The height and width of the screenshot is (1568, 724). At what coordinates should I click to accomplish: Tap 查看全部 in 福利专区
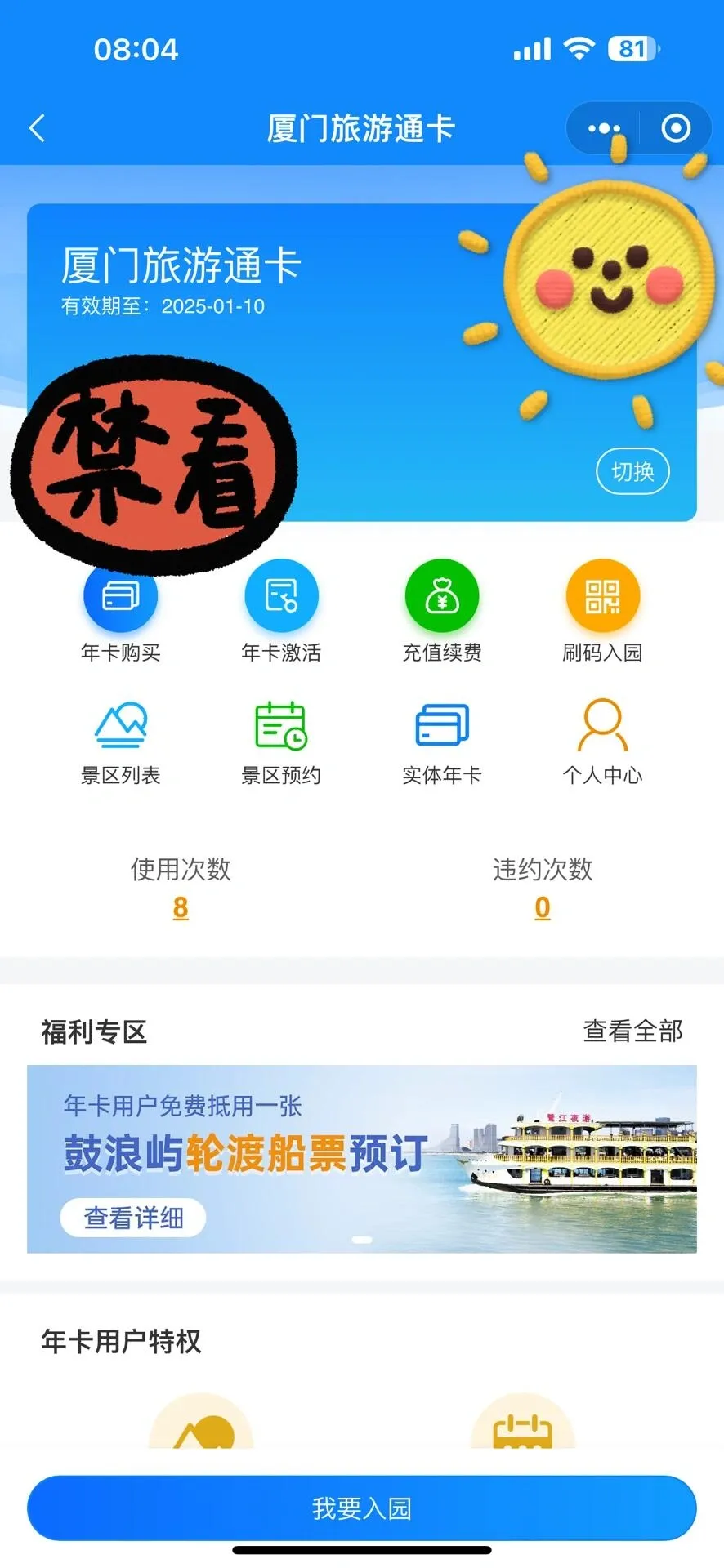632,1031
